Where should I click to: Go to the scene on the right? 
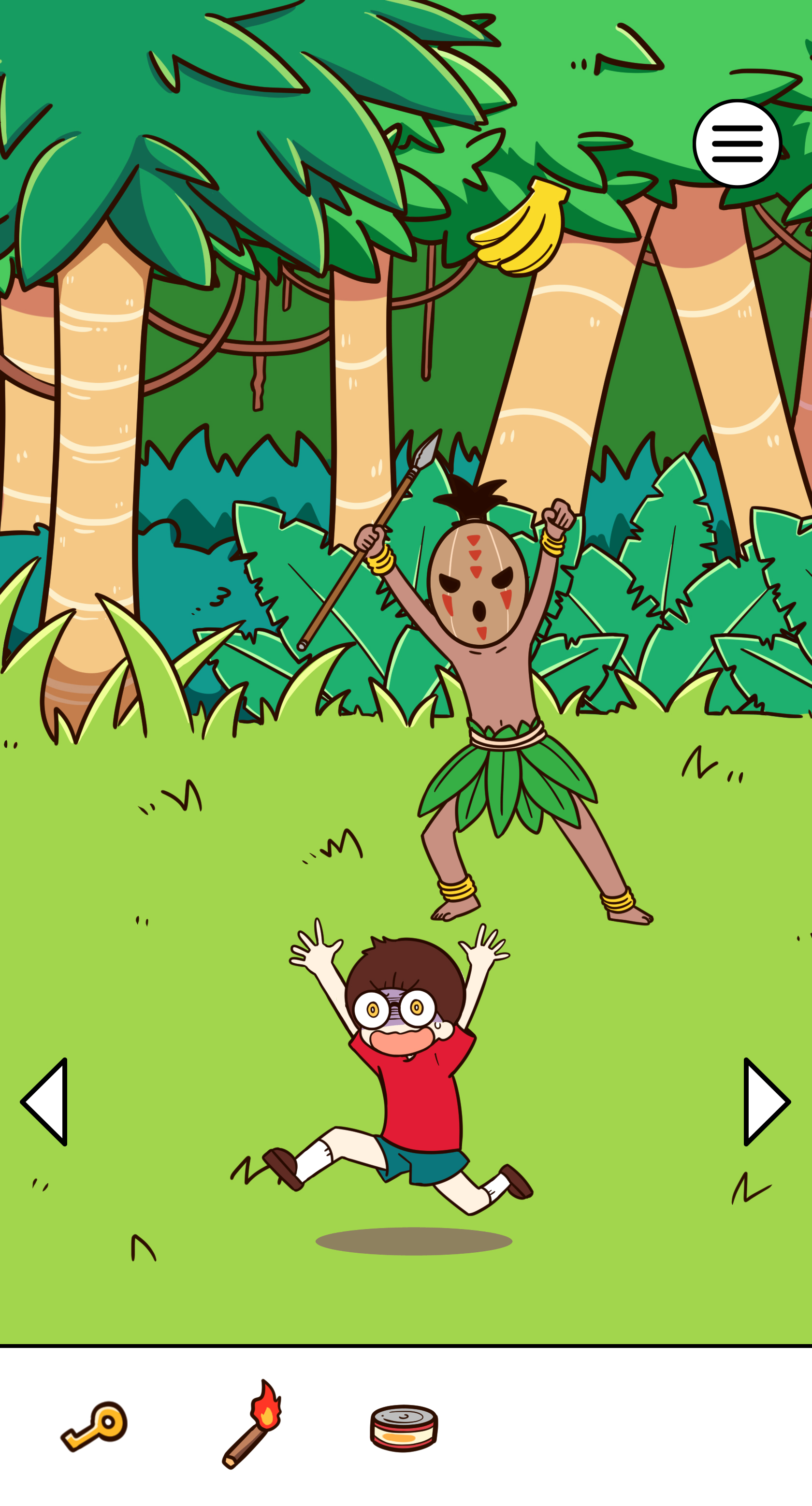pyautogui.click(x=765, y=1101)
